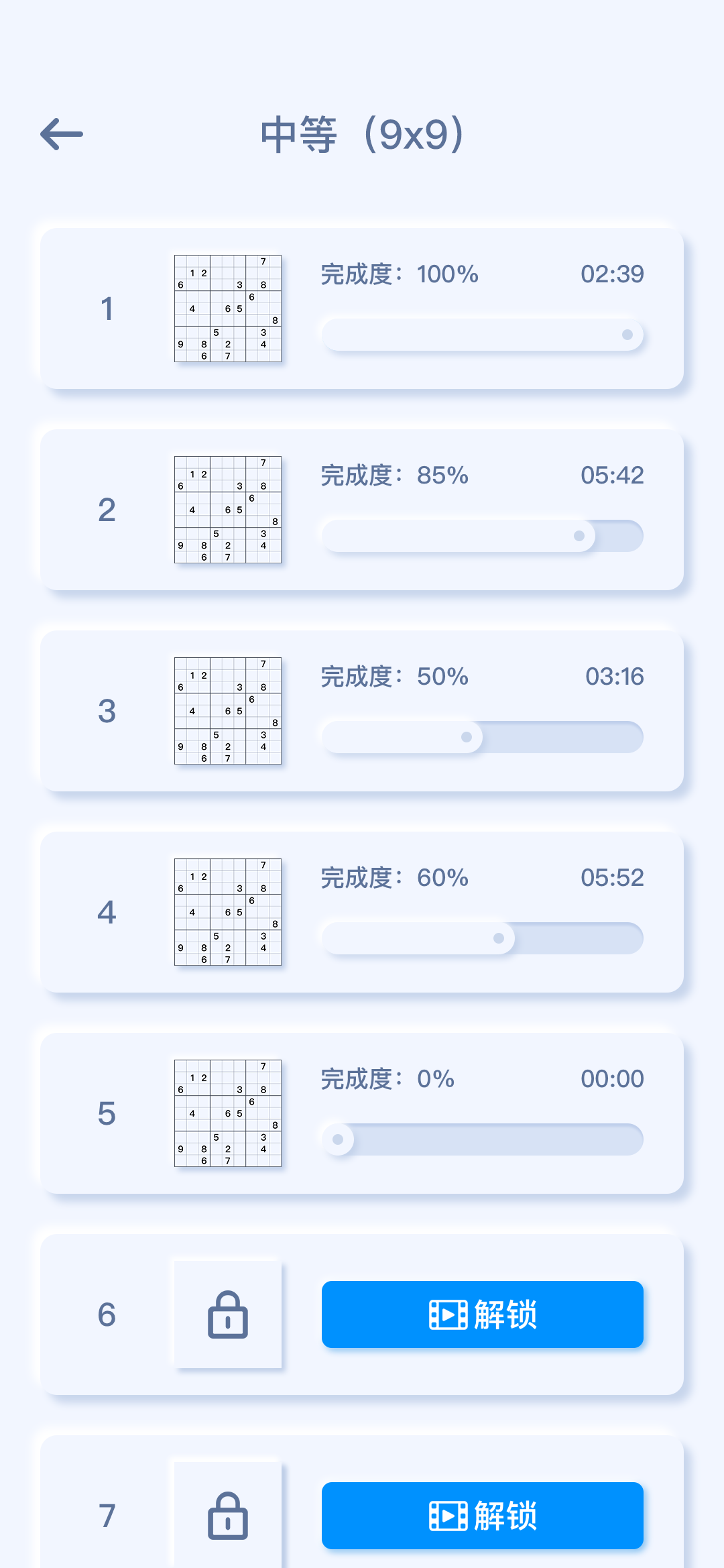The width and height of the screenshot is (724, 1568).
Task: Start puzzle 5 with 0% completion
Action: [x=362, y=1113]
